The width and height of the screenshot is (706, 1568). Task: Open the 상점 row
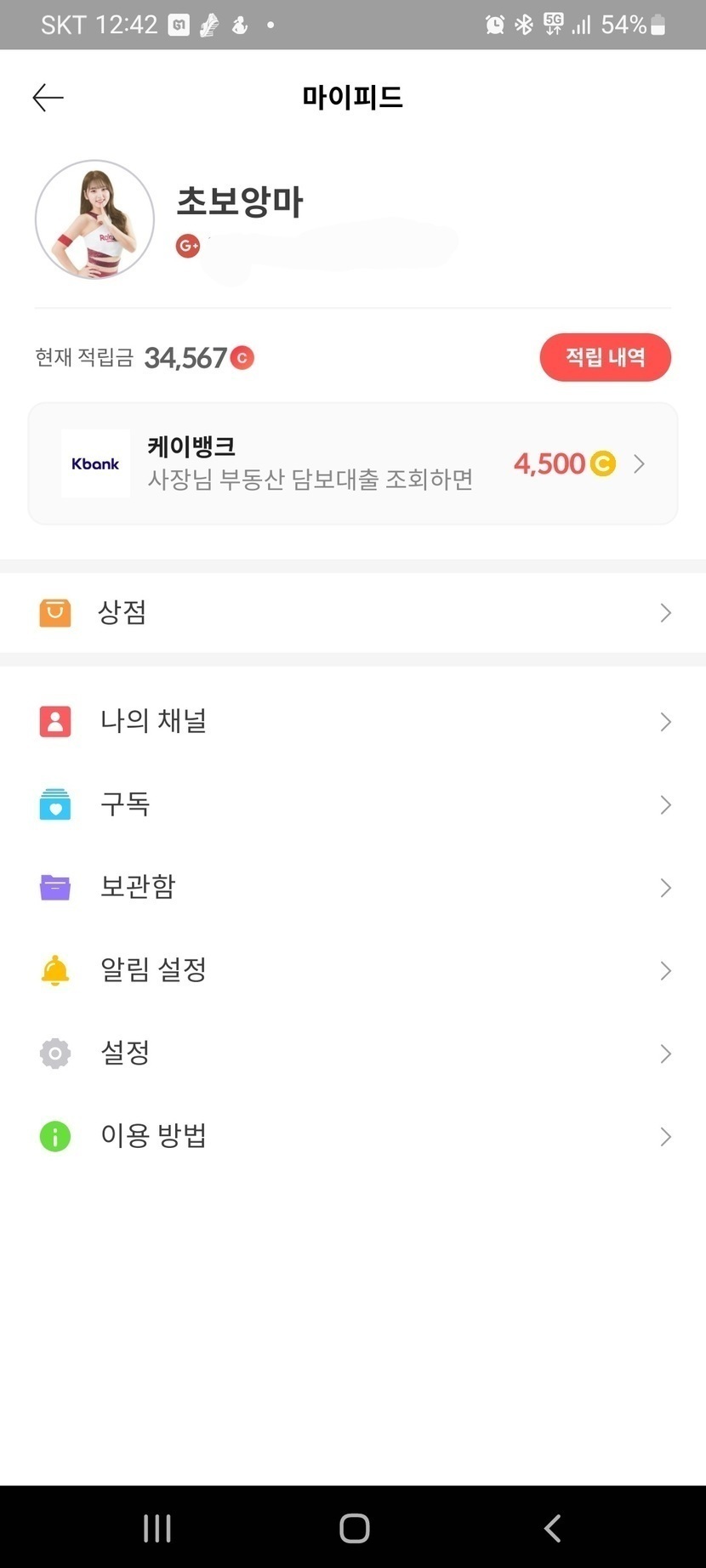(353, 612)
